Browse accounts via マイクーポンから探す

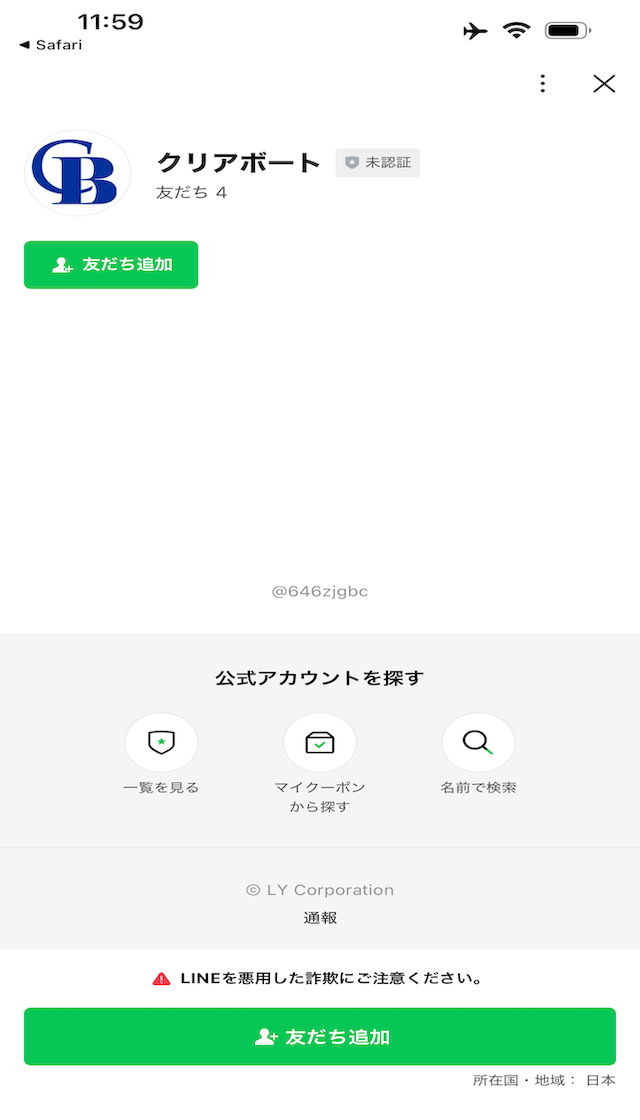[x=320, y=743]
